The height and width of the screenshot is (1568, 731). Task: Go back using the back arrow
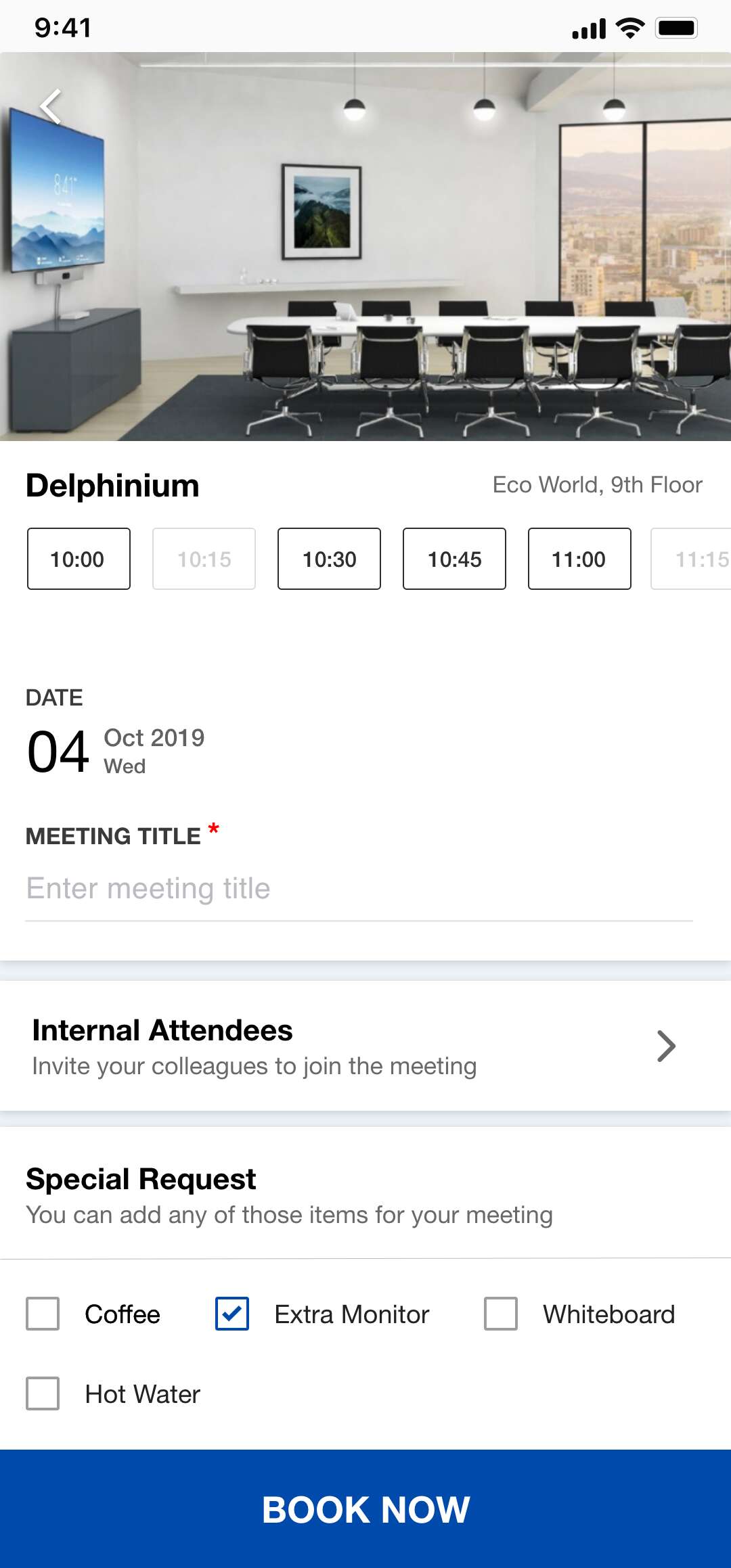51,107
